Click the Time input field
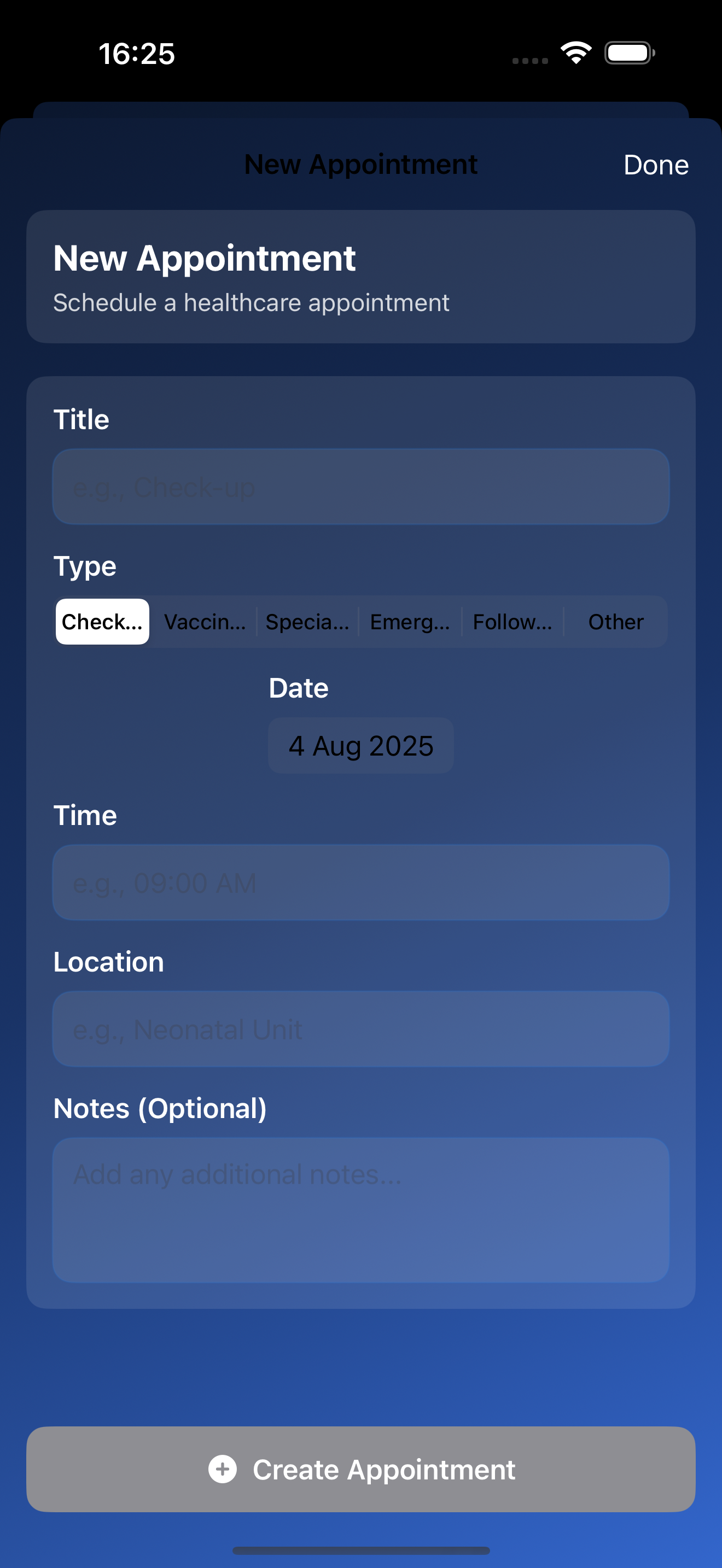This screenshot has height=1568, width=722. point(361,882)
